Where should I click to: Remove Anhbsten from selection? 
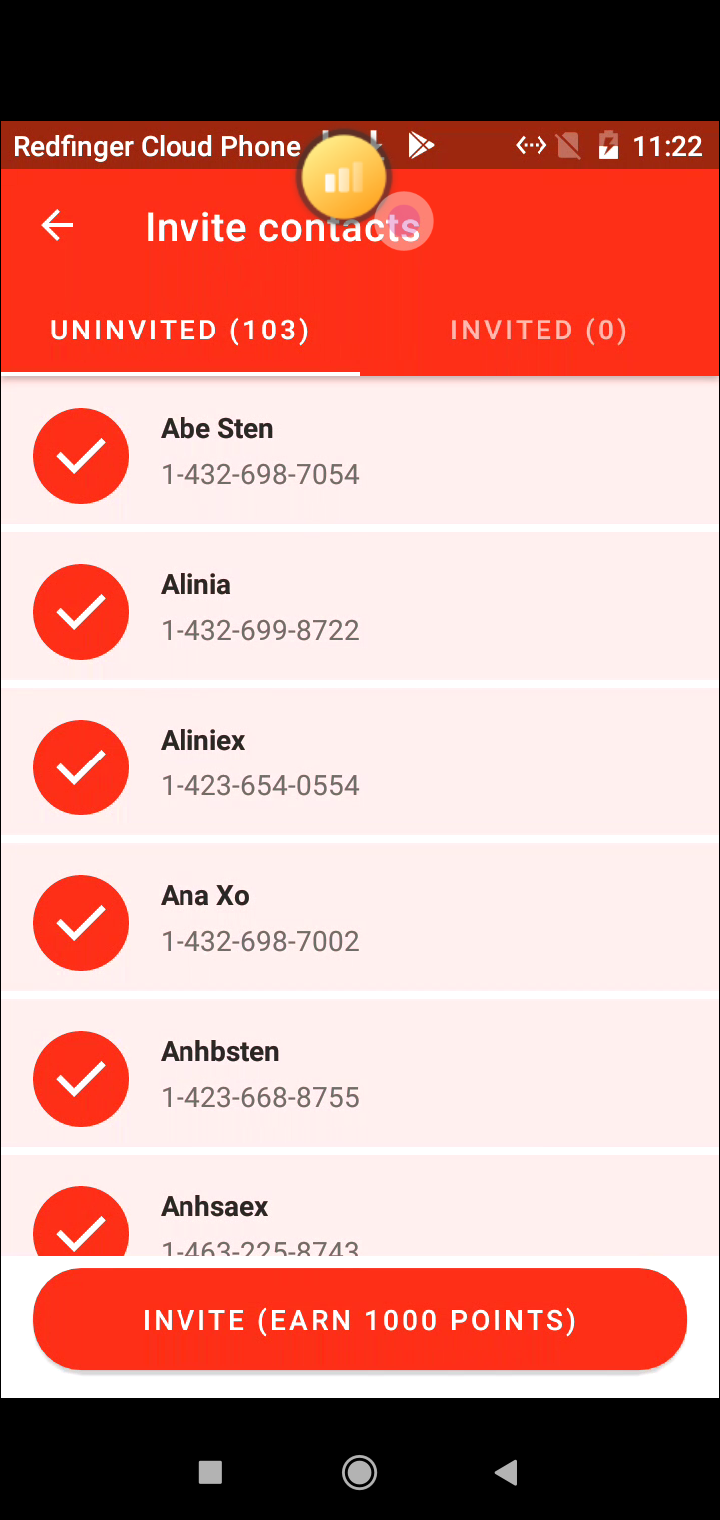[x=81, y=1079]
